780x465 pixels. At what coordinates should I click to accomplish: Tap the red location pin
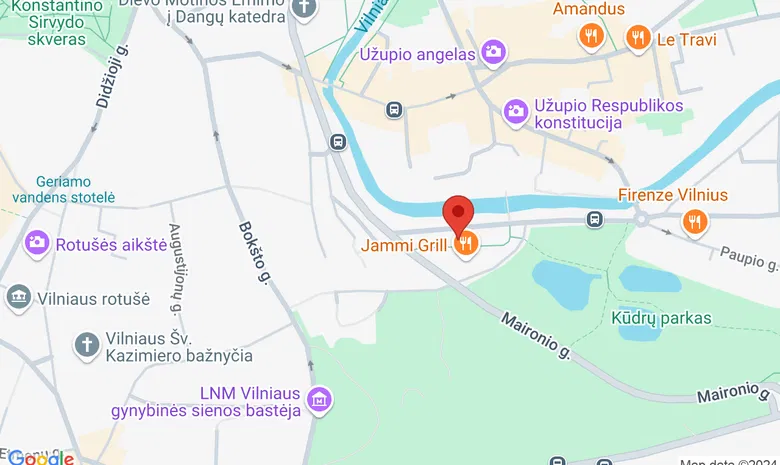point(458,213)
